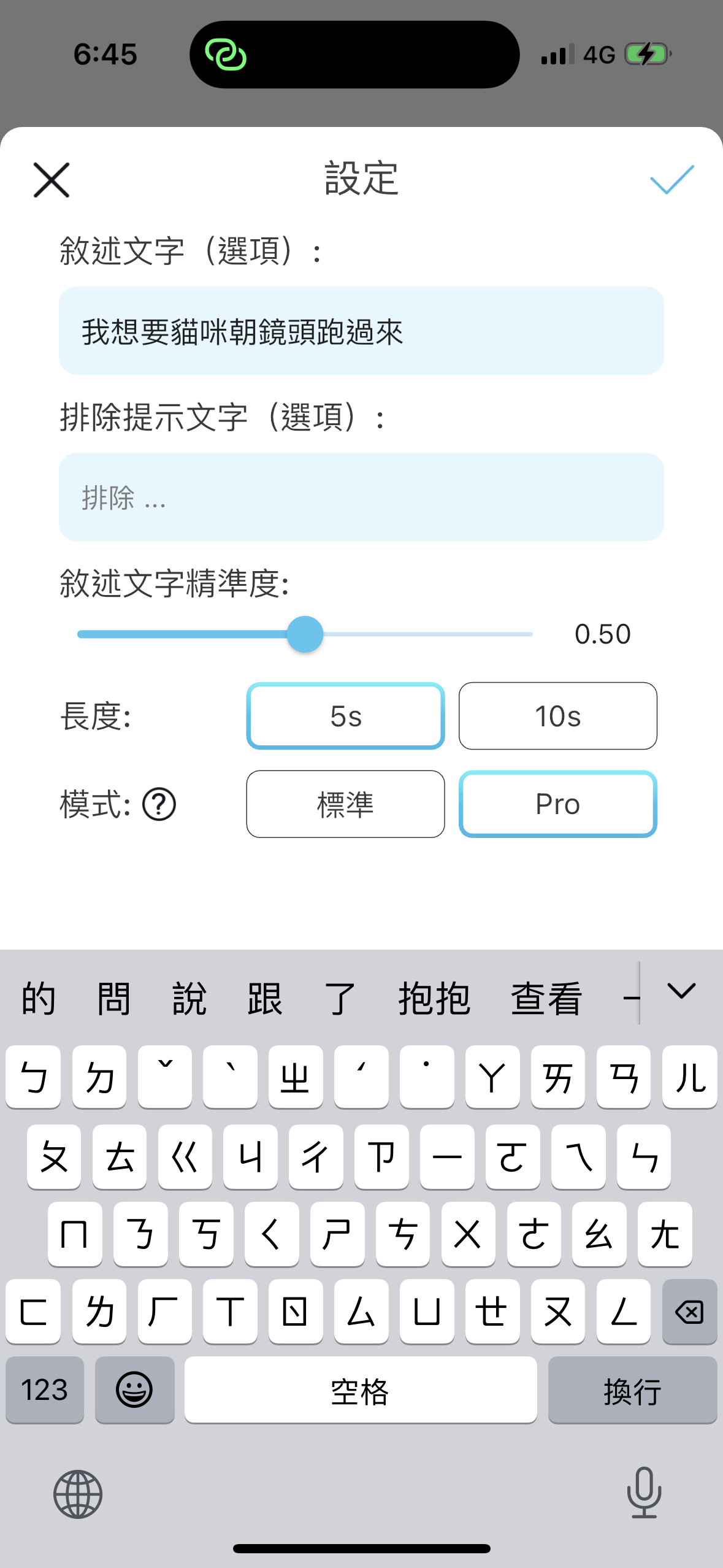723x1568 pixels.
Task: Open the emoji keyboard
Action: click(134, 1390)
